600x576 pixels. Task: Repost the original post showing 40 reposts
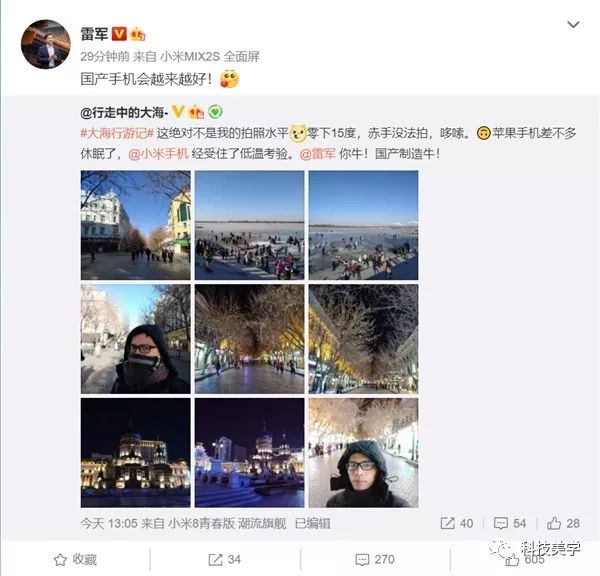tap(456, 523)
